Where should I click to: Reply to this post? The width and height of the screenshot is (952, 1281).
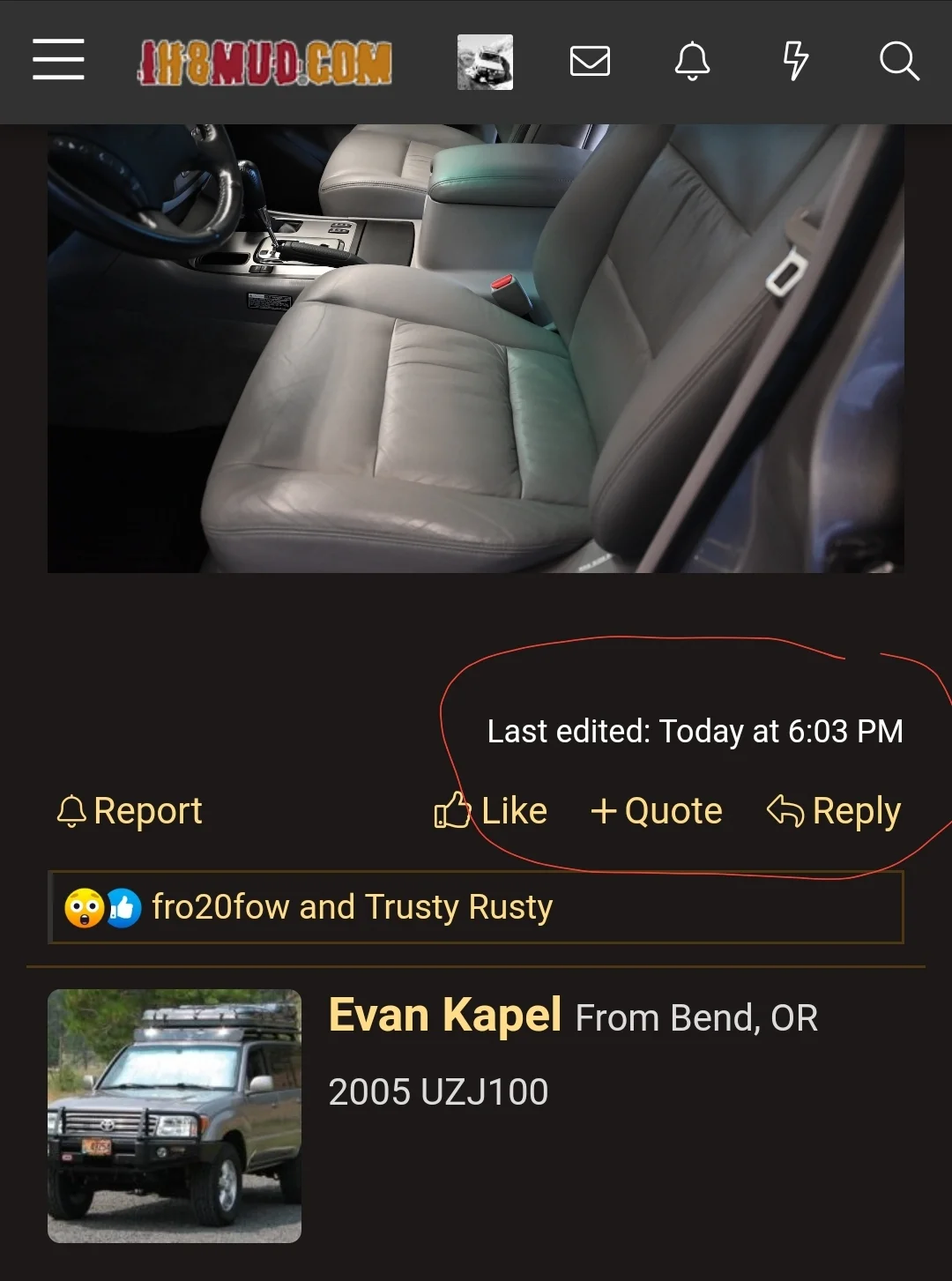click(x=834, y=811)
